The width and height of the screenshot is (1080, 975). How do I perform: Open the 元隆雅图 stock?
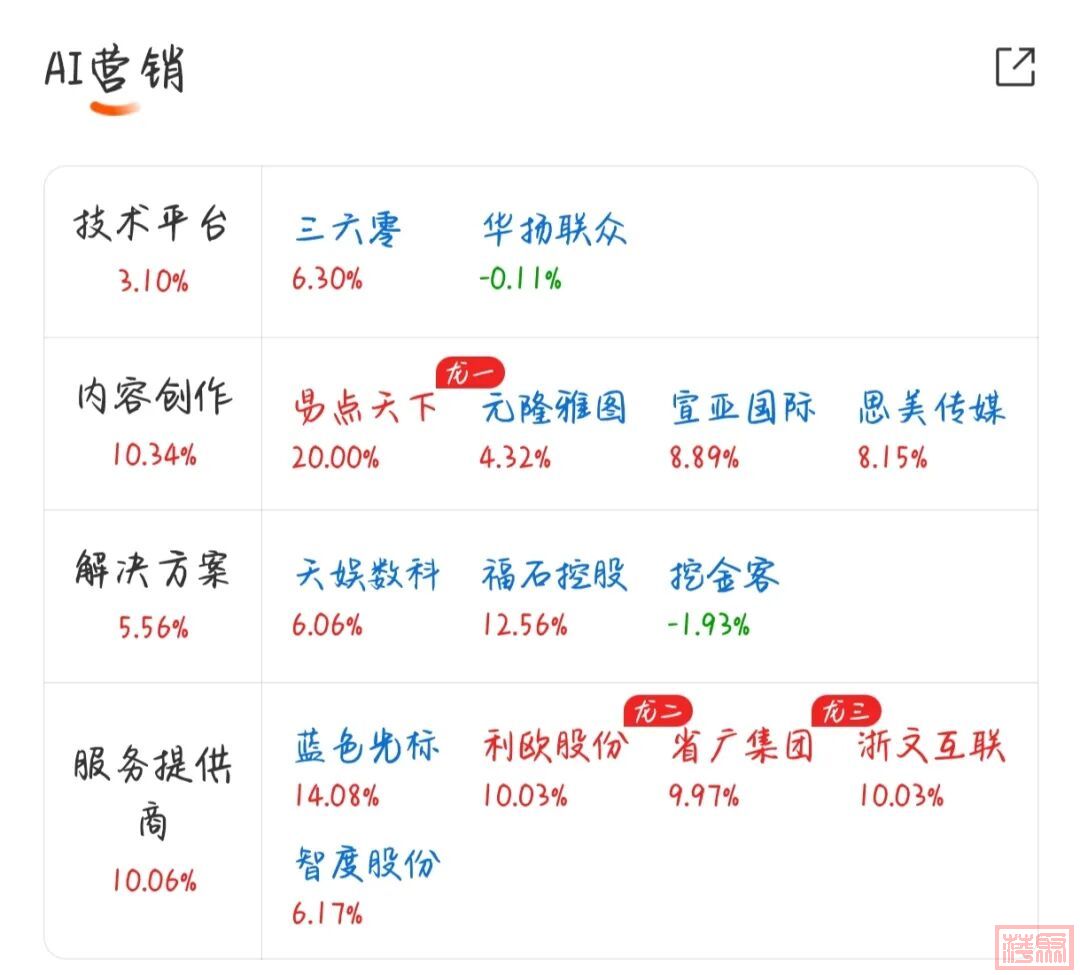click(554, 409)
